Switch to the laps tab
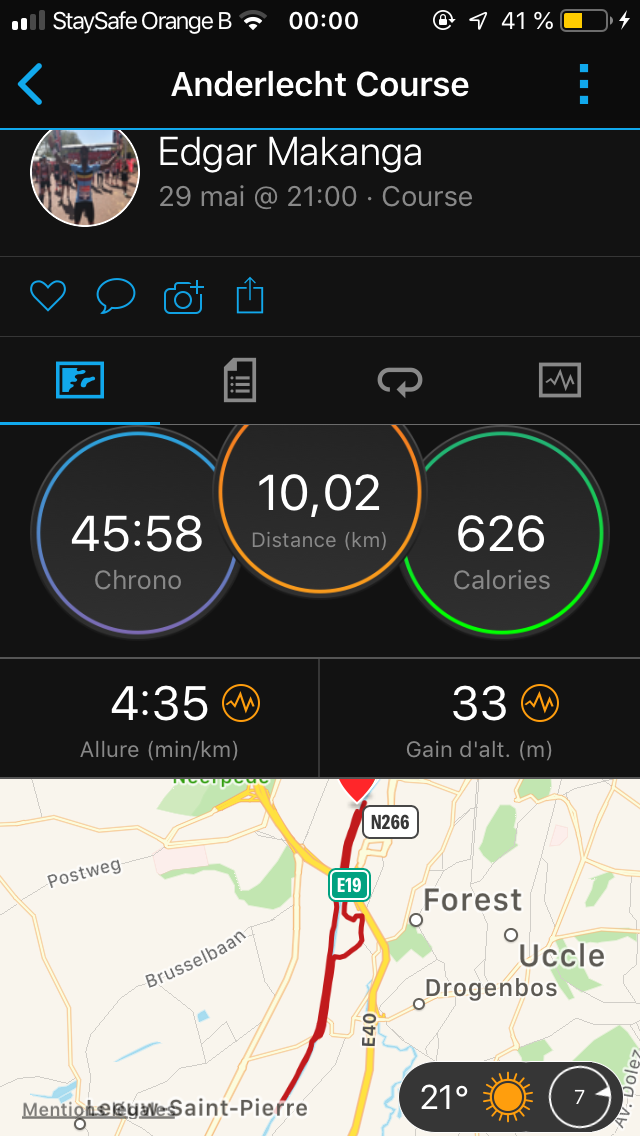The height and width of the screenshot is (1136, 640). [x=400, y=380]
